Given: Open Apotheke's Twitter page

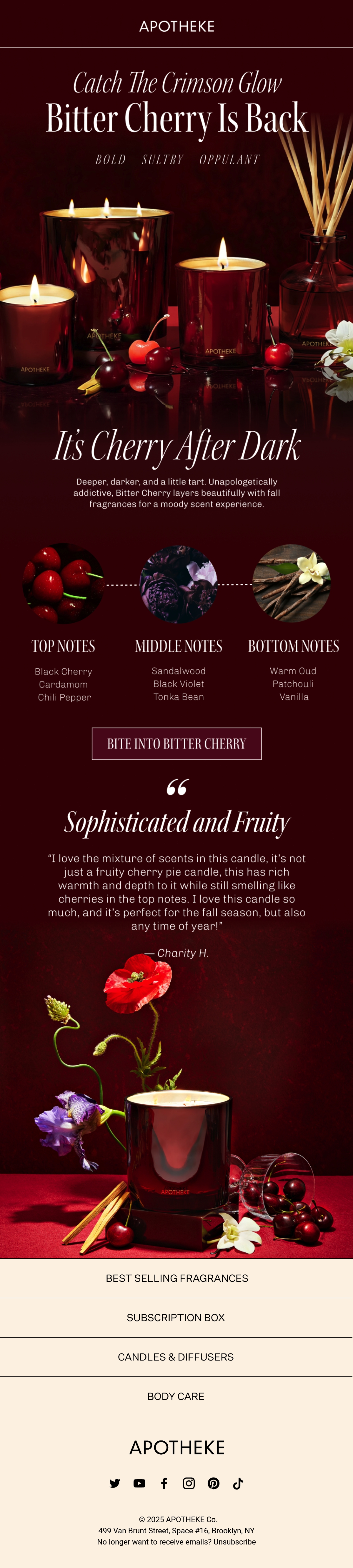Looking at the screenshot, I should [x=115, y=1483].
